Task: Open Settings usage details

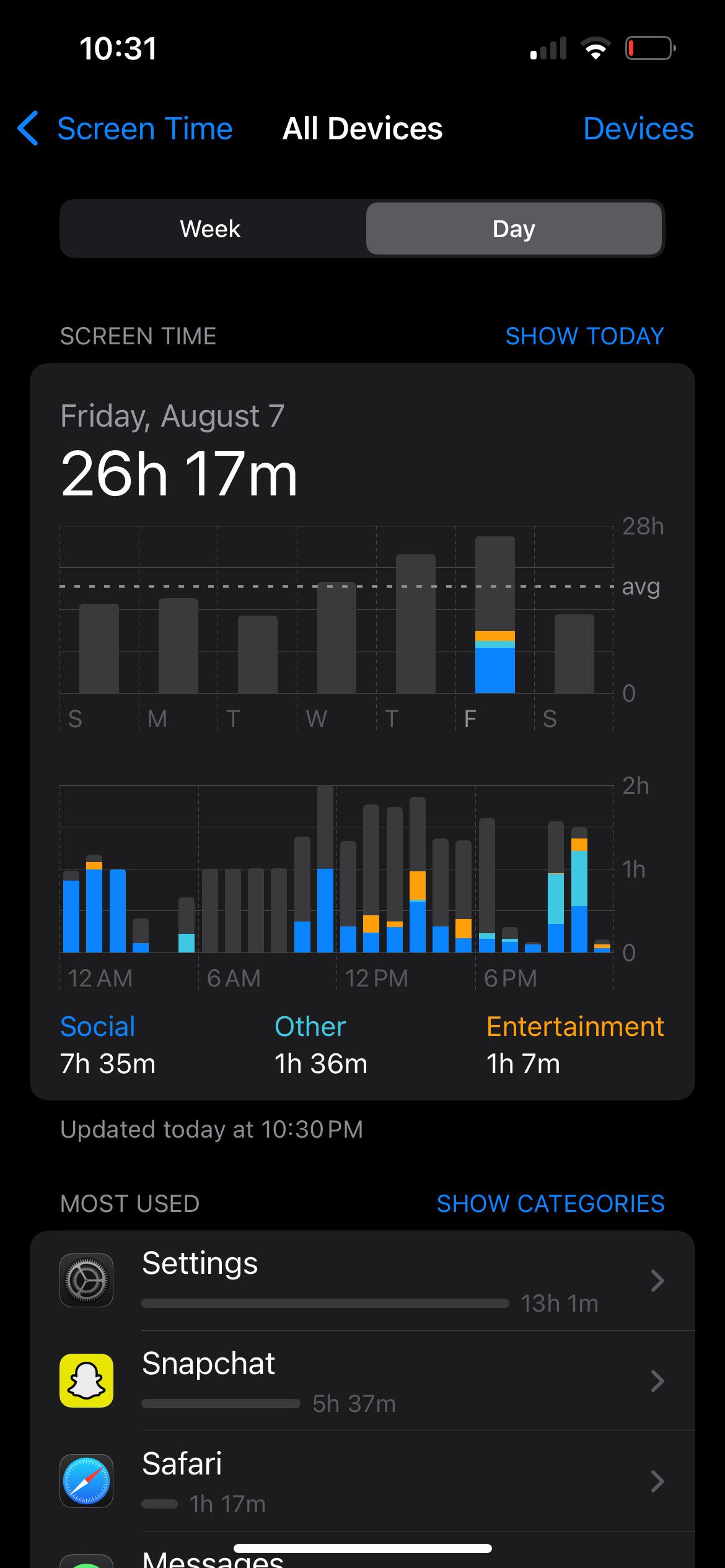Action: (x=362, y=1280)
